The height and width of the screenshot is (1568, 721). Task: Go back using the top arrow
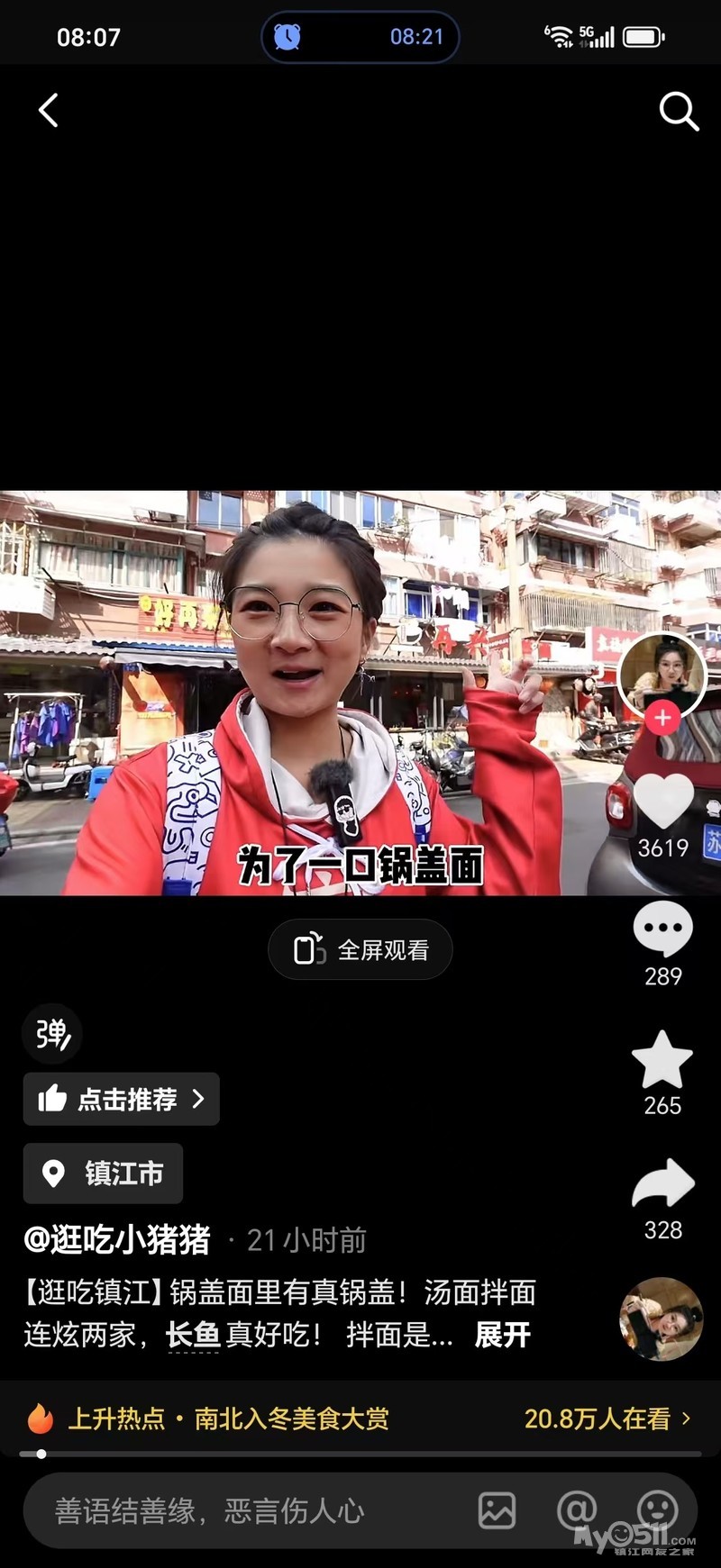coord(49,111)
